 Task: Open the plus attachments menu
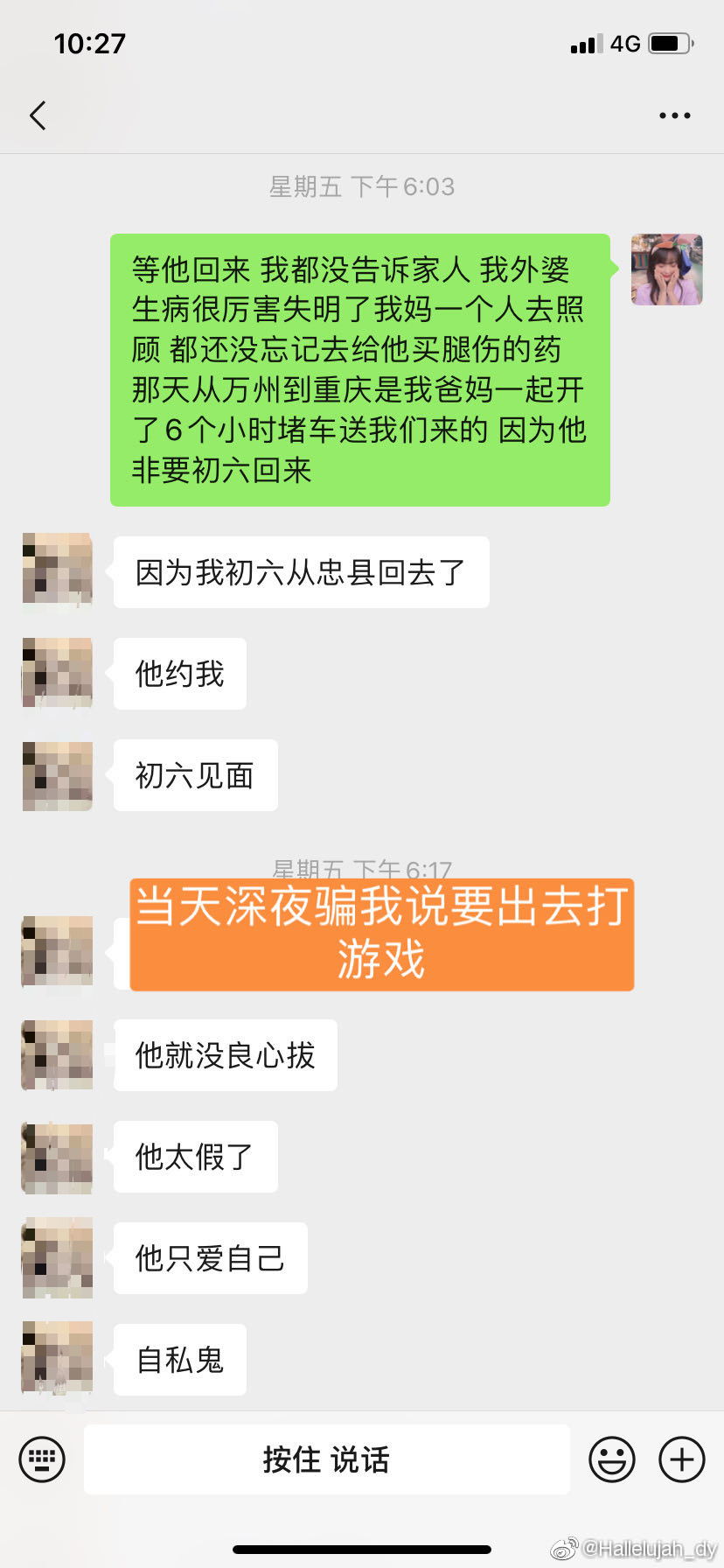coord(682,1459)
